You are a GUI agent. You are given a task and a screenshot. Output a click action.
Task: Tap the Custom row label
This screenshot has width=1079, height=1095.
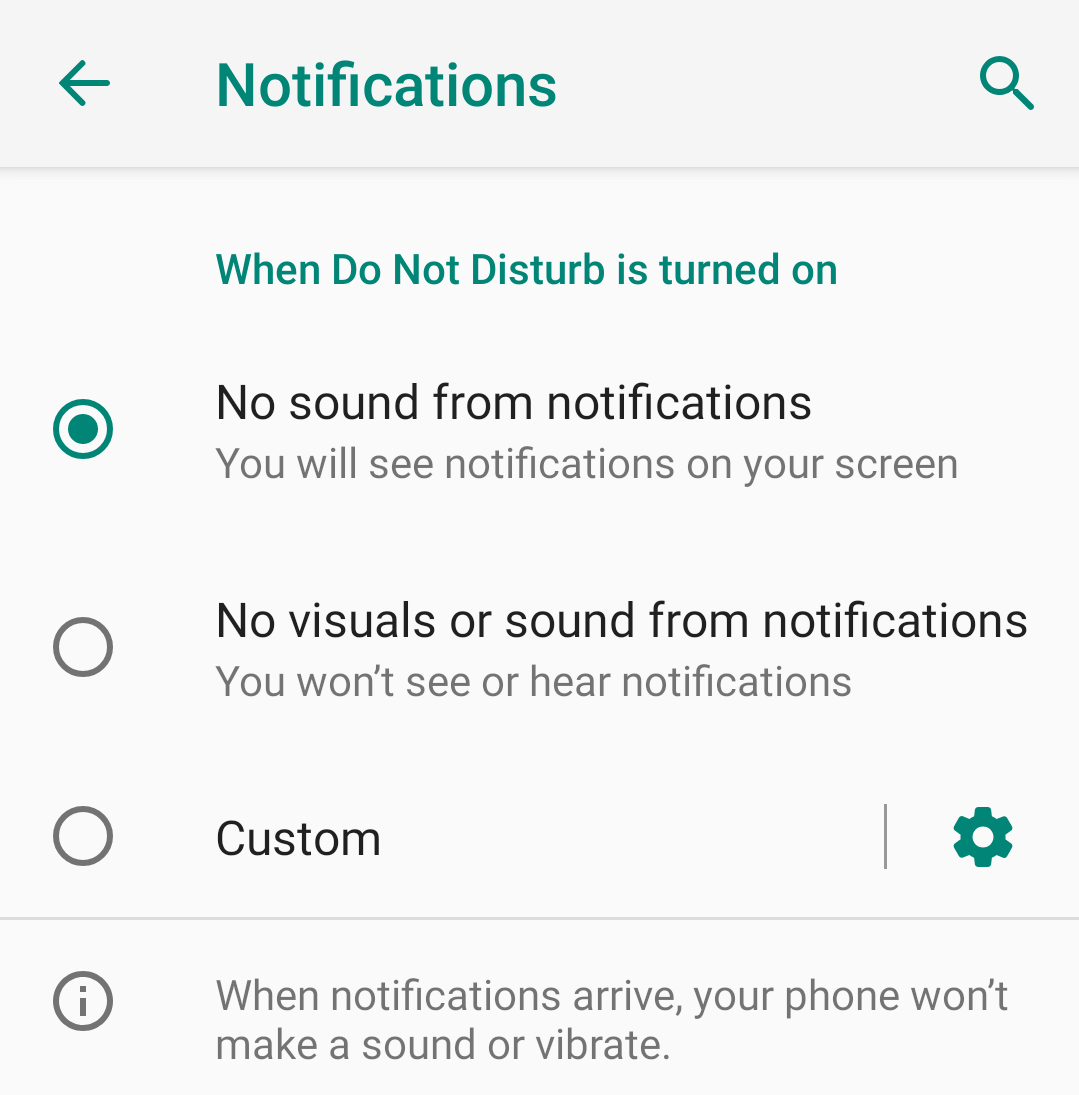(x=297, y=837)
